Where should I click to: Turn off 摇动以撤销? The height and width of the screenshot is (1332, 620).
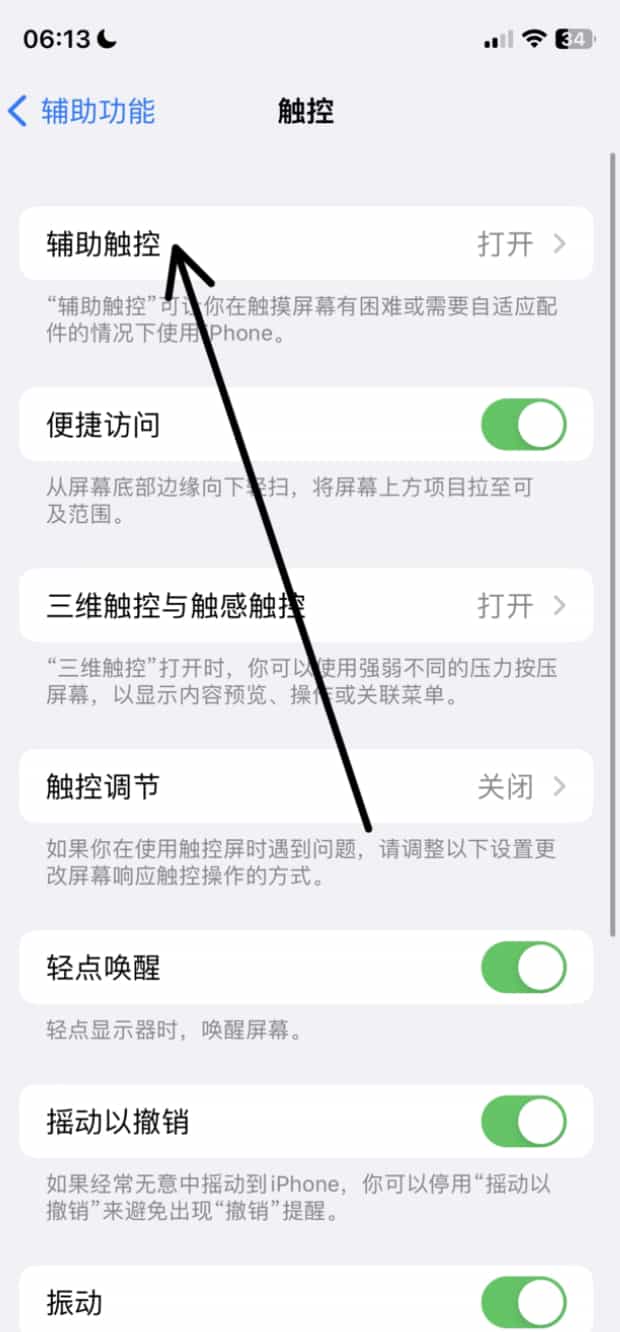click(524, 1121)
